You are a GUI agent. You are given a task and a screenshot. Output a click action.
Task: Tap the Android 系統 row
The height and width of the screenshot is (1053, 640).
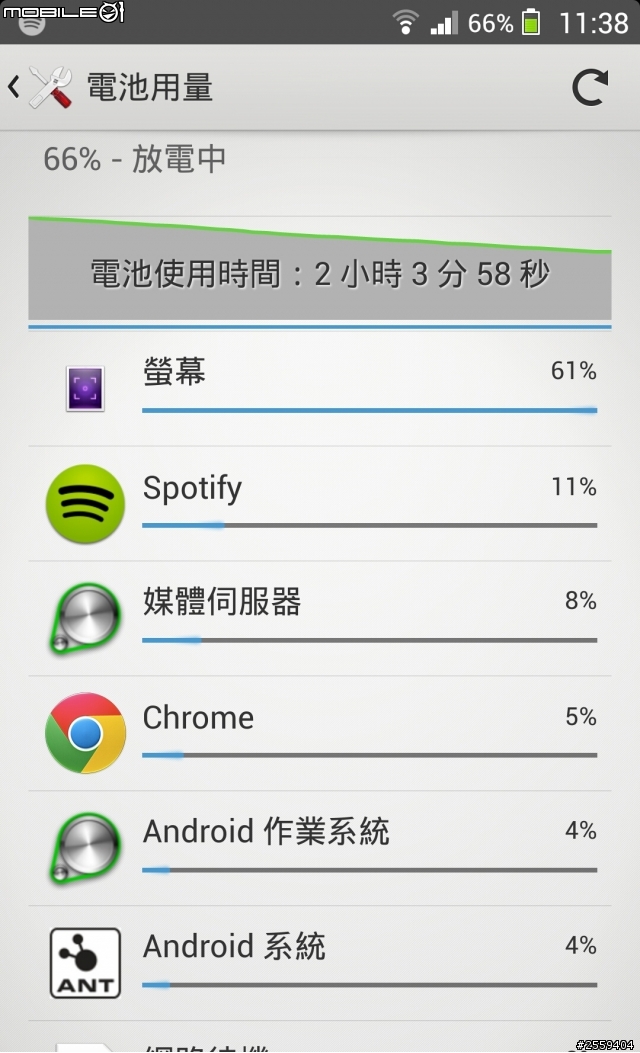(320, 962)
